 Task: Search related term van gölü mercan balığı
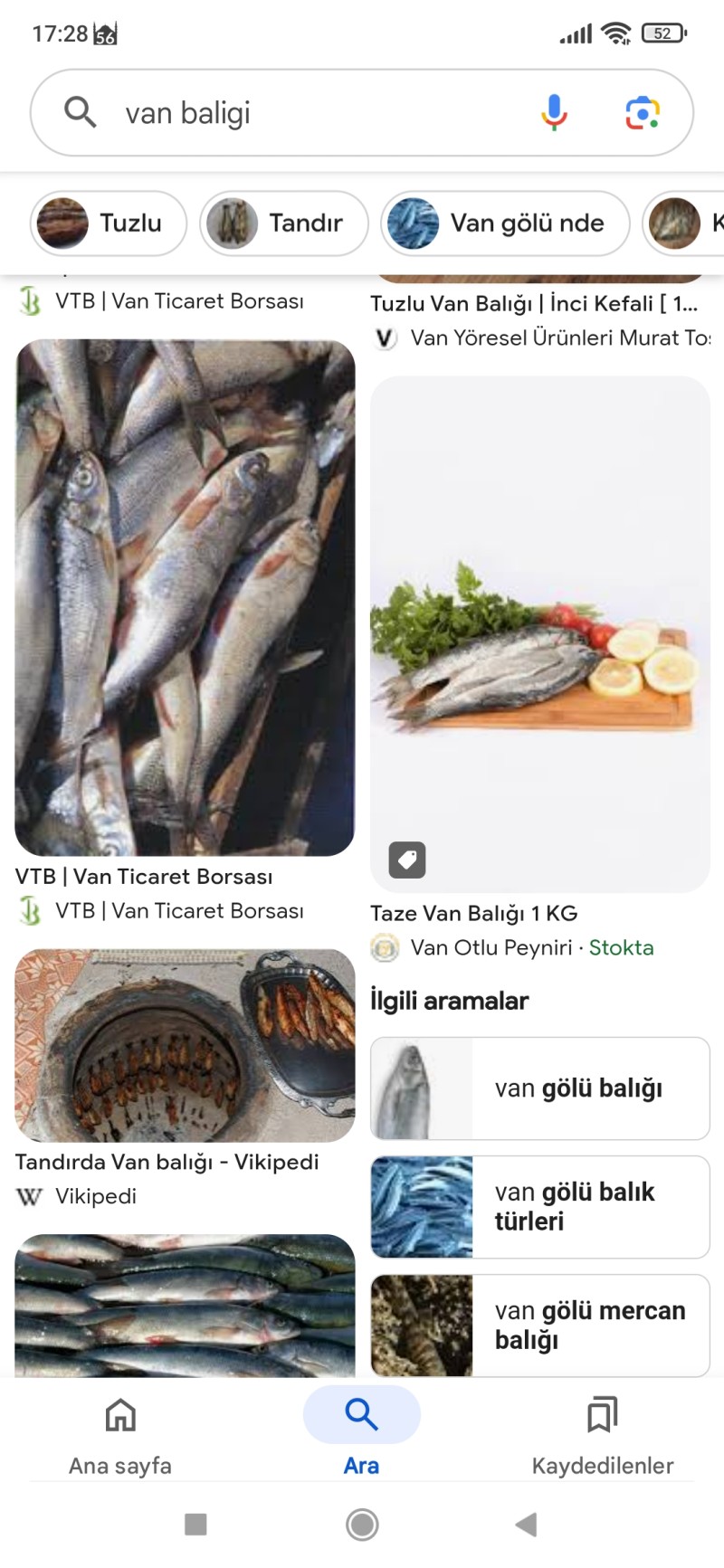(x=540, y=1326)
